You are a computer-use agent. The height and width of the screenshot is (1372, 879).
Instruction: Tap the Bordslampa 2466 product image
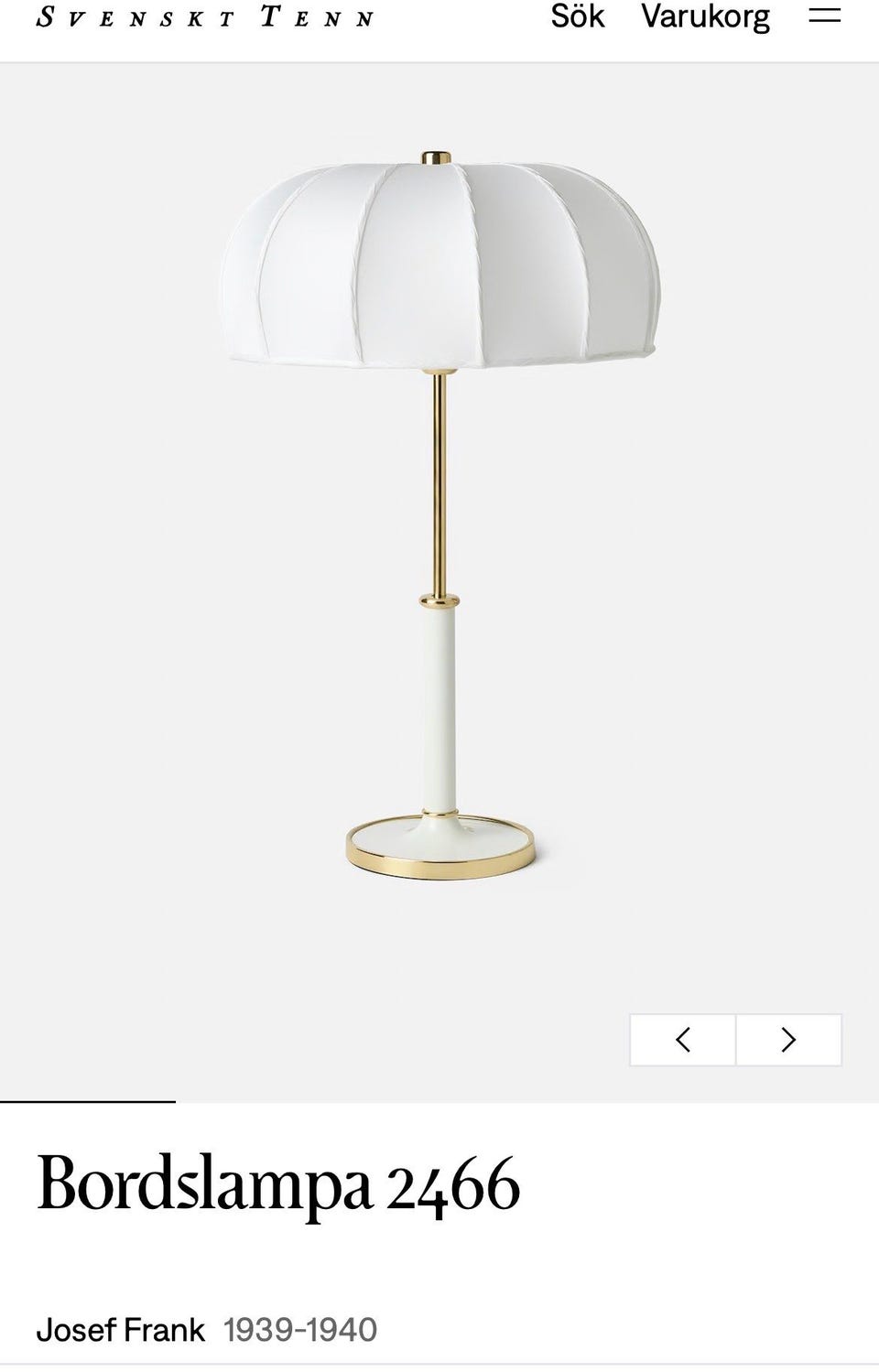coord(439,513)
